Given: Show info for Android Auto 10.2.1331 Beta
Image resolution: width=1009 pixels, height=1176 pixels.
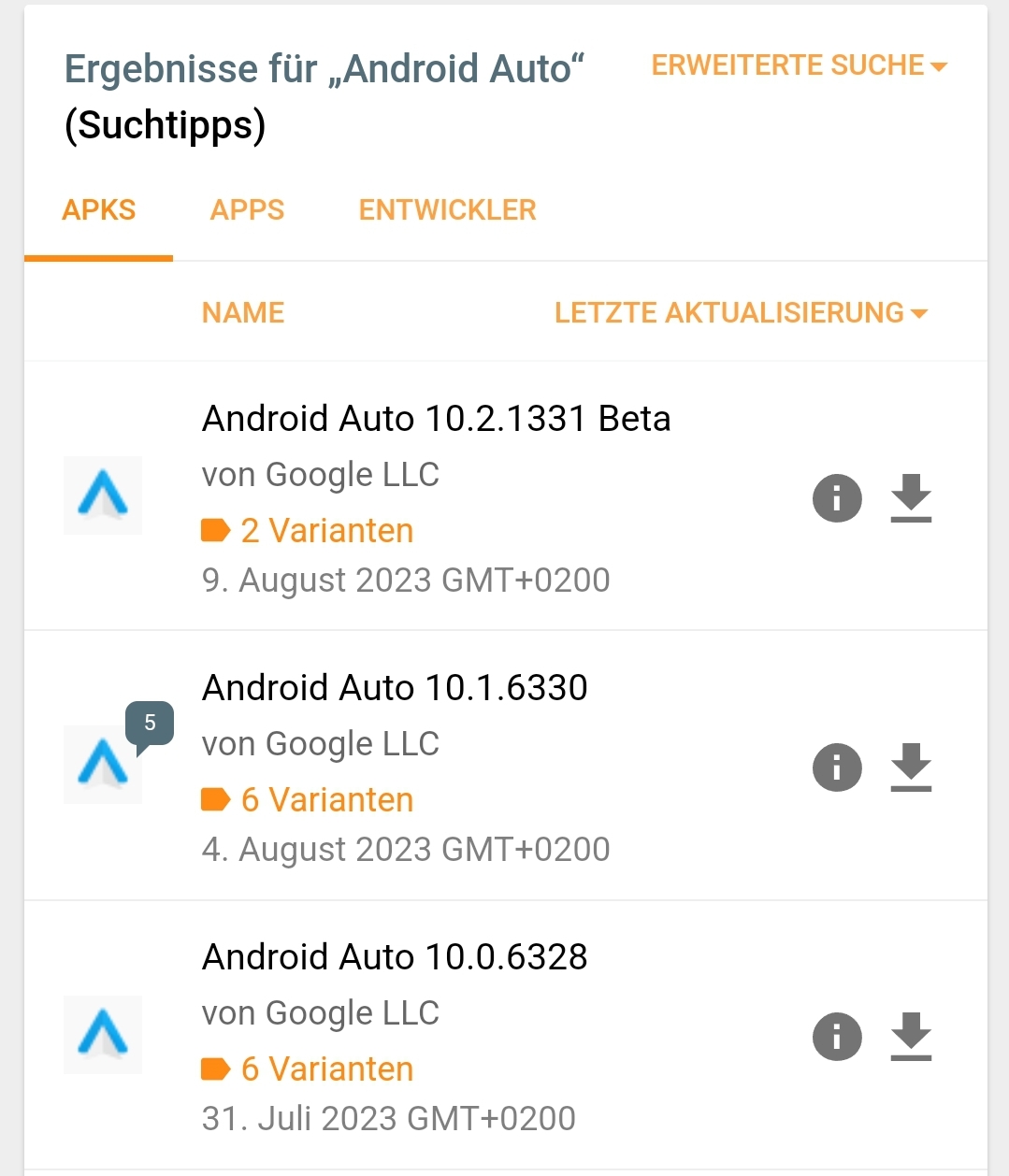Looking at the screenshot, I should pyautogui.click(x=837, y=497).
